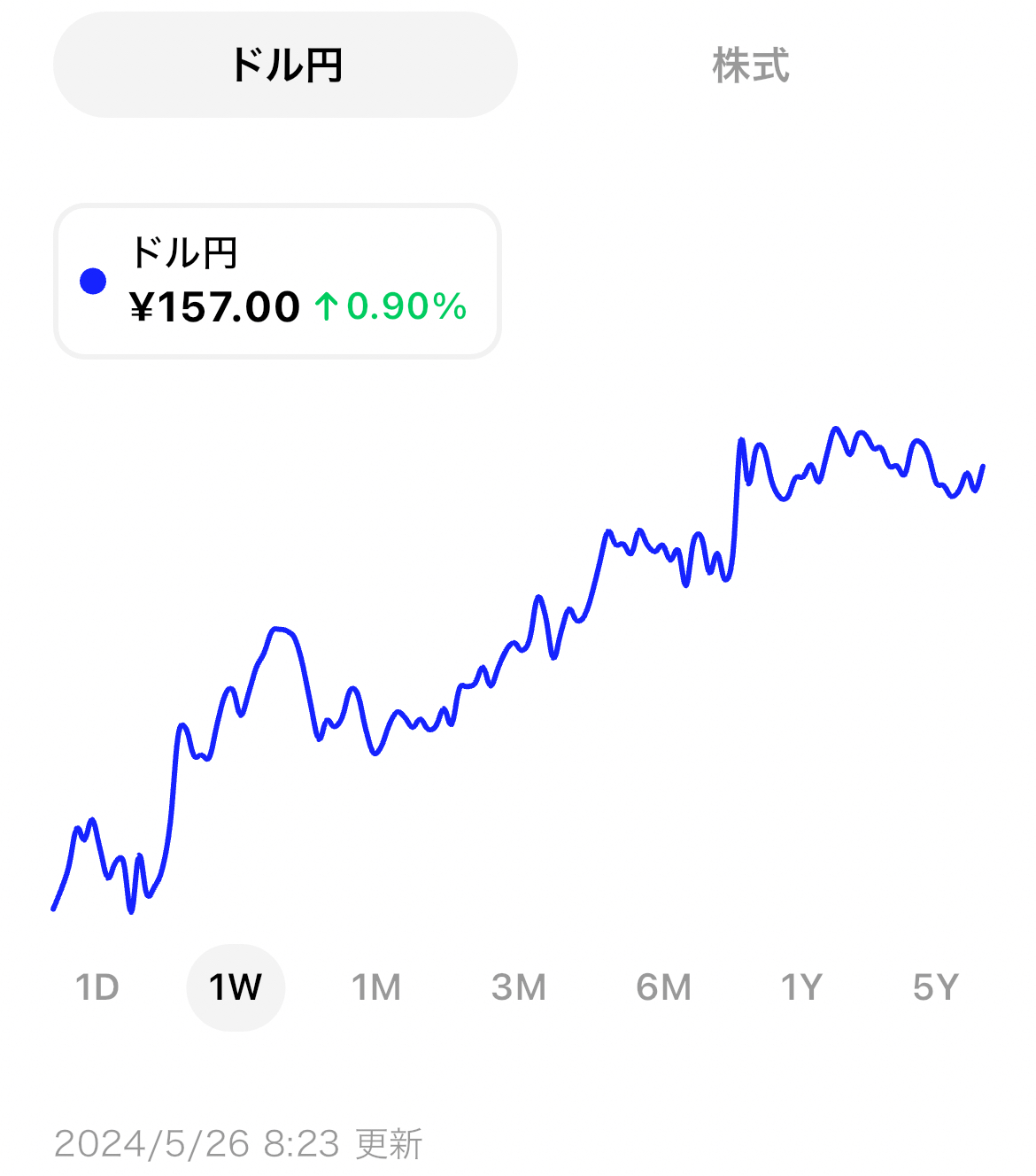
Task: View the 3M chart period
Action: coord(519,987)
